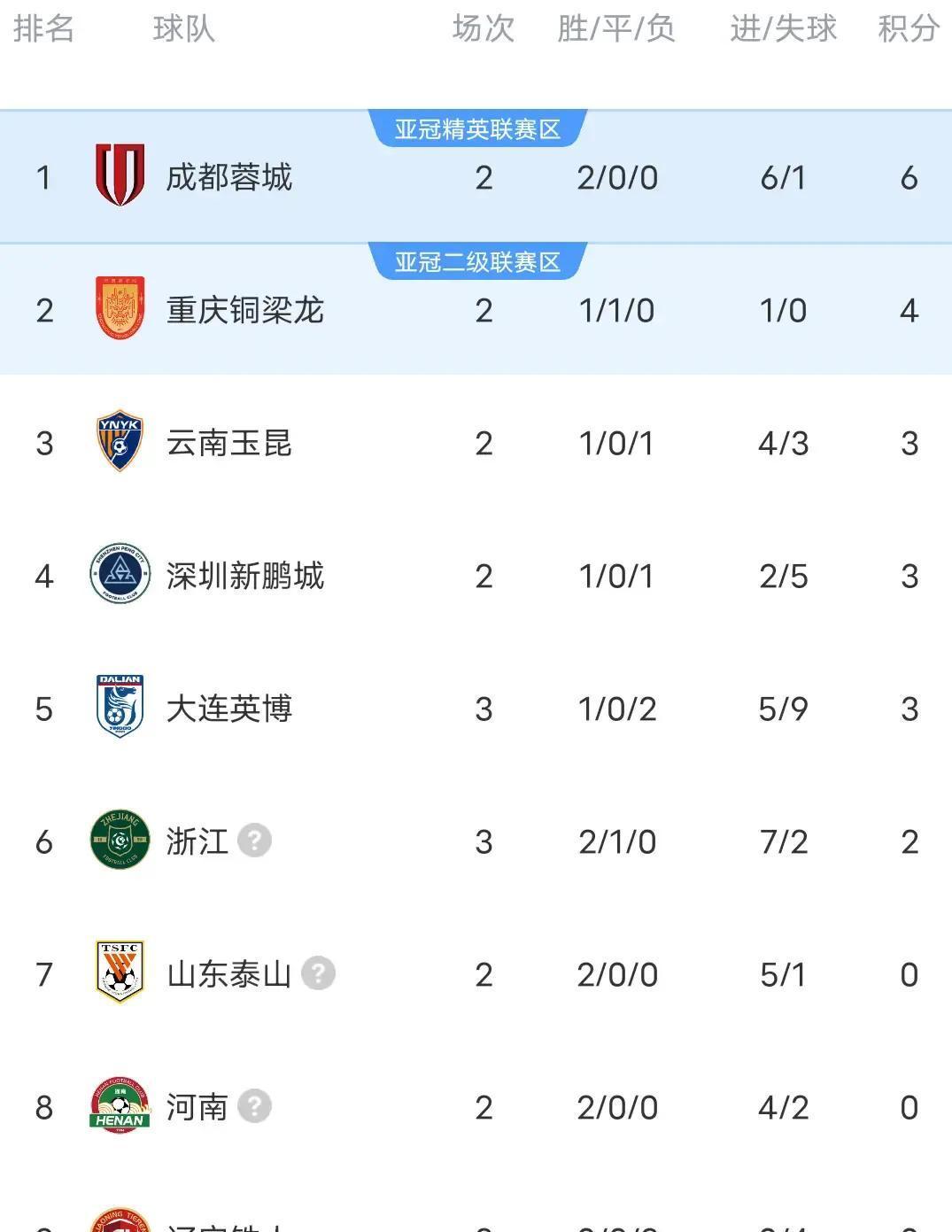Viewport: 952px width, 1232px height.
Task: Click the 重庆铜梁龙 club badge
Action: point(120,308)
